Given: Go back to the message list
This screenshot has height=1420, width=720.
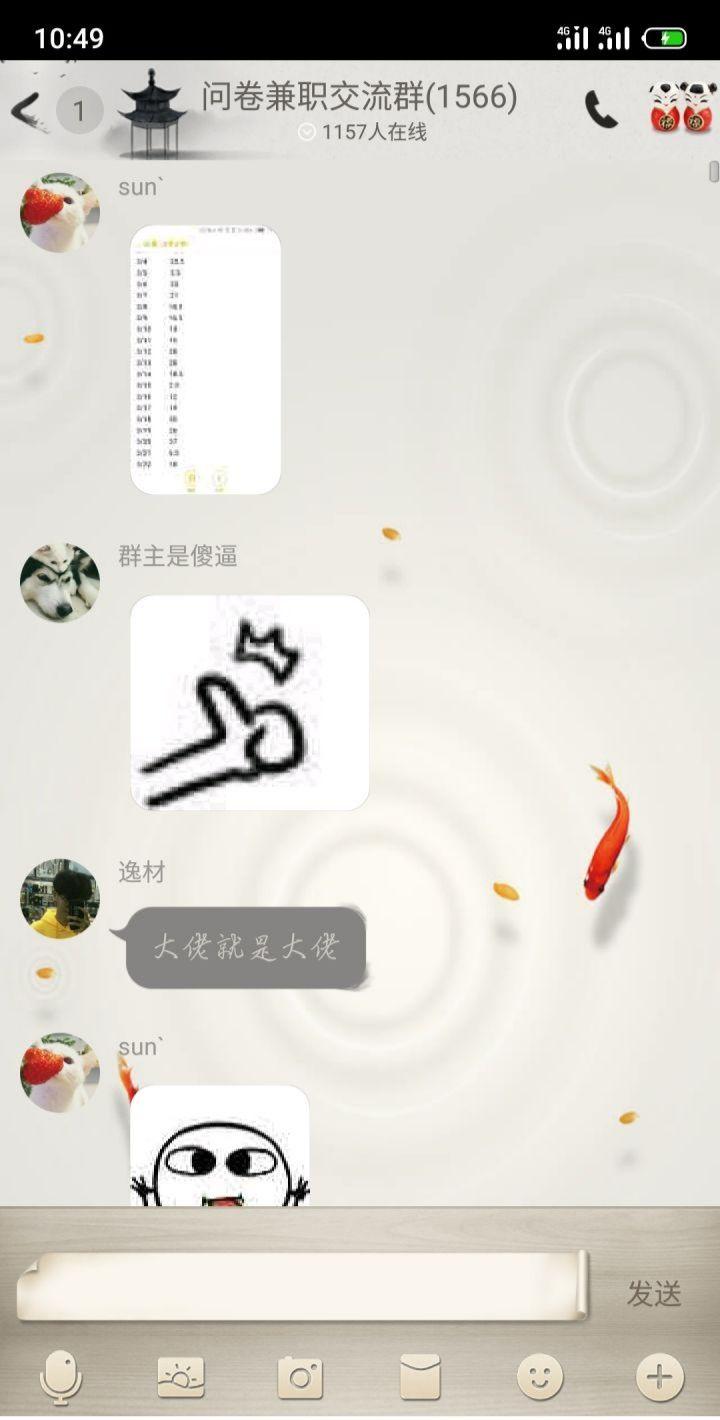Looking at the screenshot, I should coord(28,110).
